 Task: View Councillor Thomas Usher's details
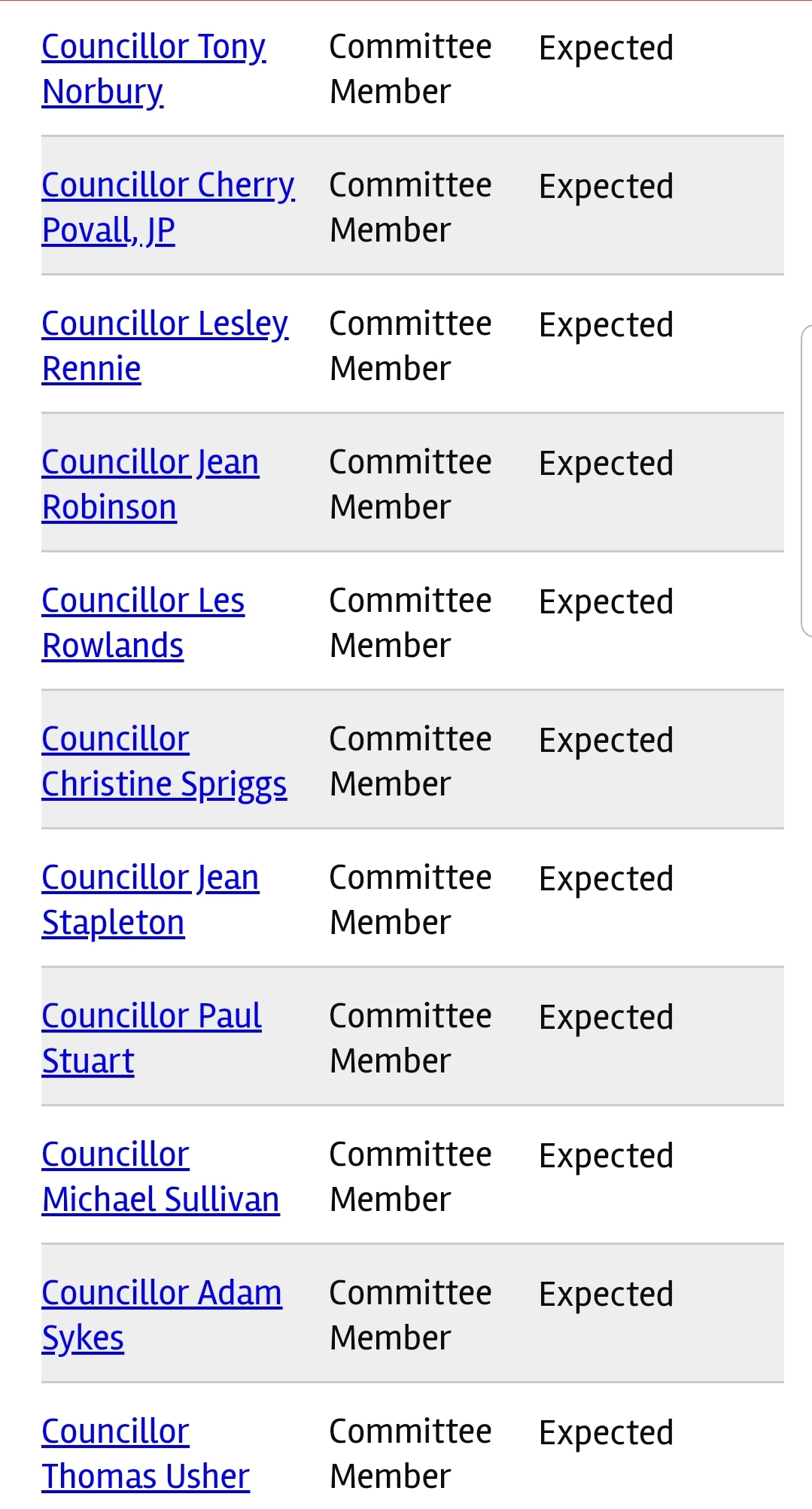[145, 1477]
